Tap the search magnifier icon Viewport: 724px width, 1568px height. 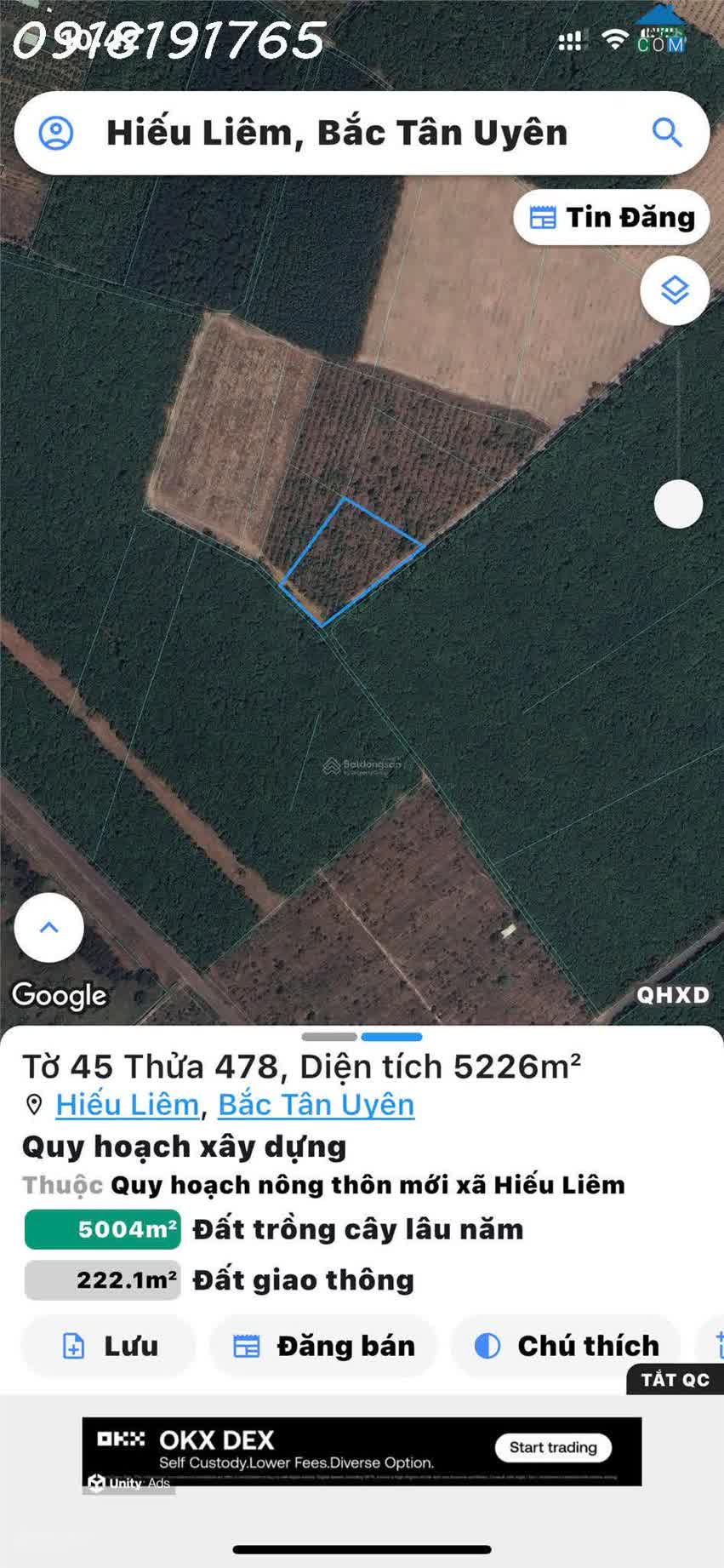pyautogui.click(x=667, y=133)
